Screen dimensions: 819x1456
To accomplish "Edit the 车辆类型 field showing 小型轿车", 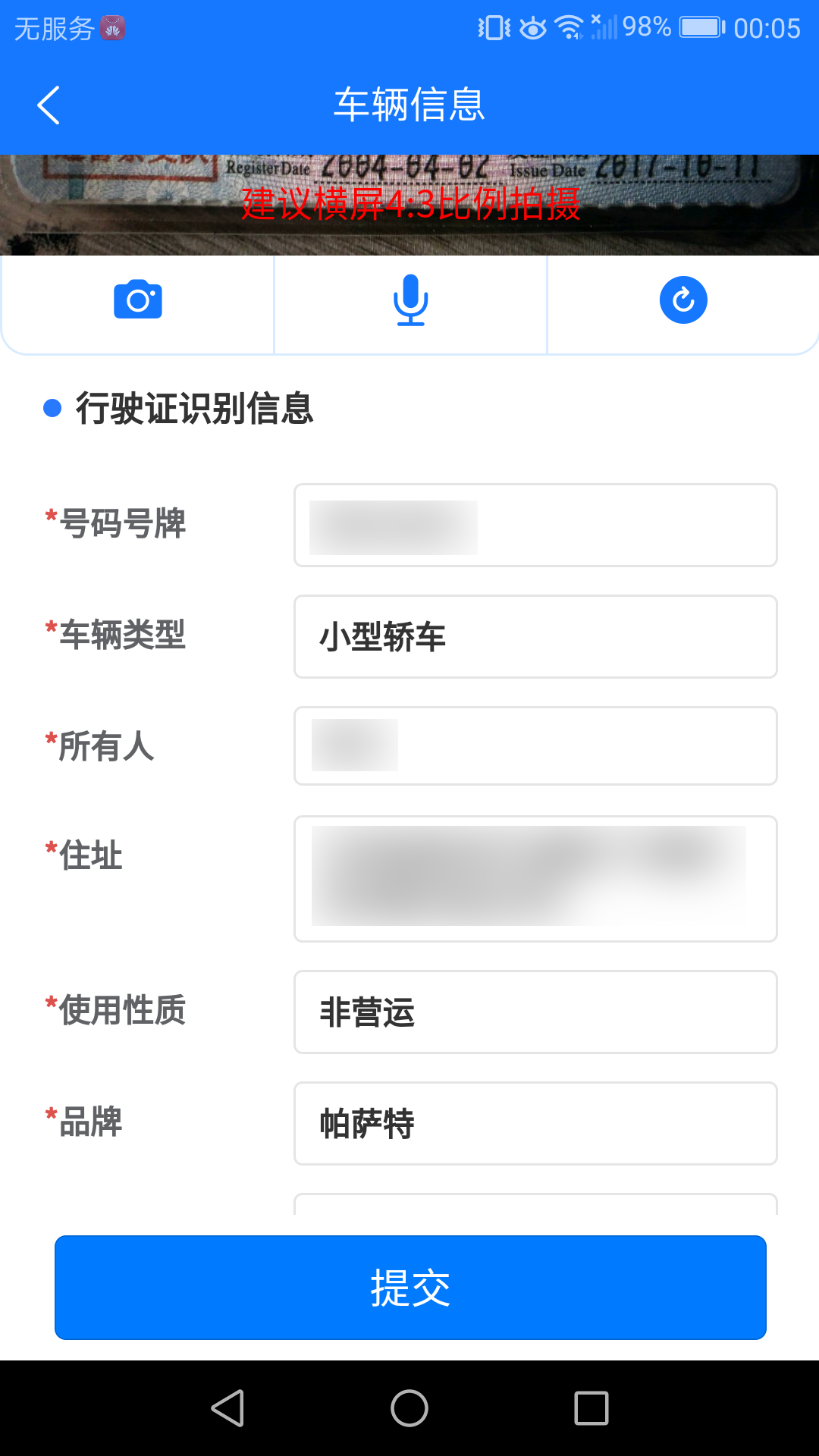I will pyautogui.click(x=535, y=636).
